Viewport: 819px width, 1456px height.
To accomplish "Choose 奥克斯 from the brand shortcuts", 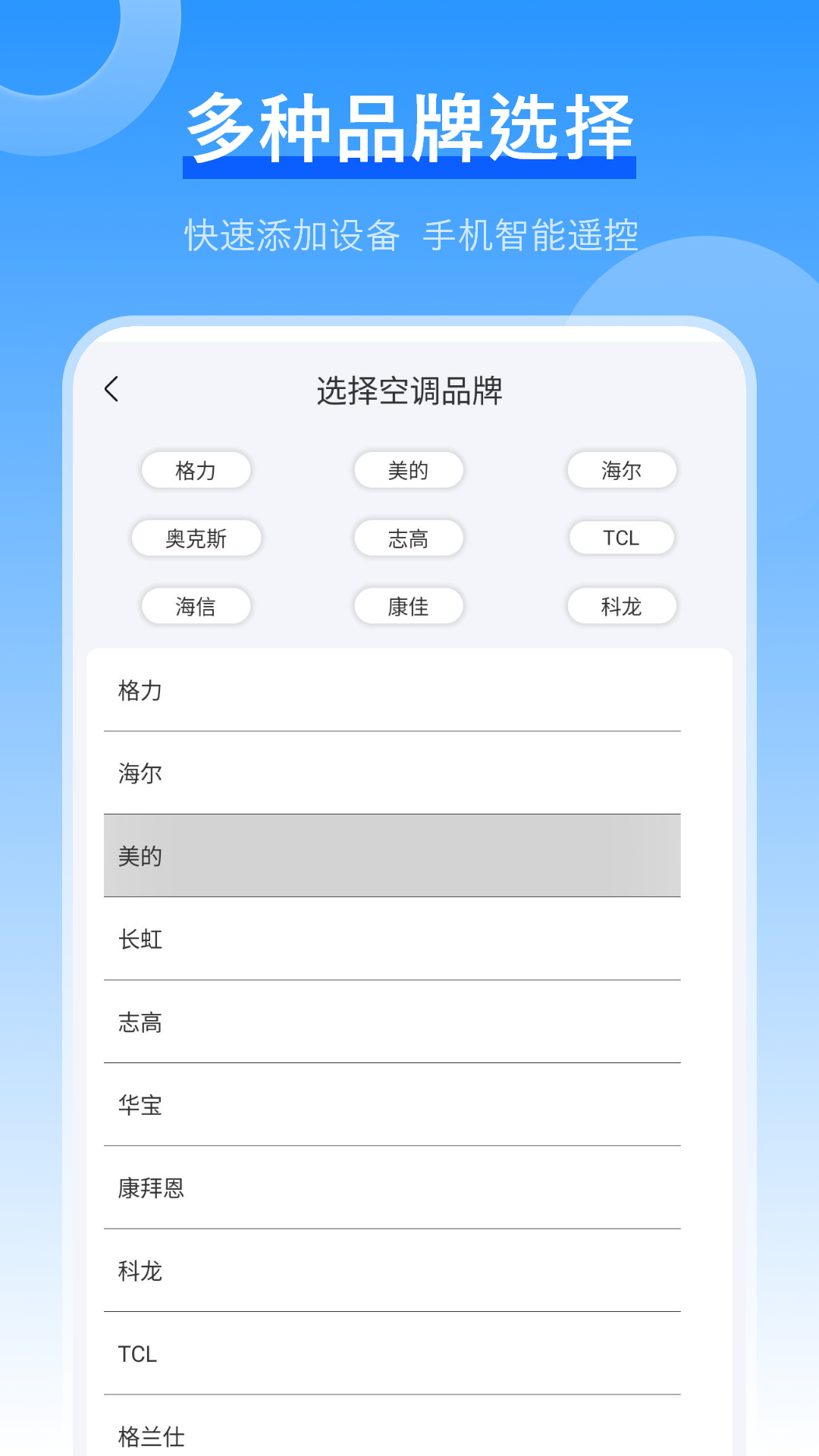I will [196, 538].
